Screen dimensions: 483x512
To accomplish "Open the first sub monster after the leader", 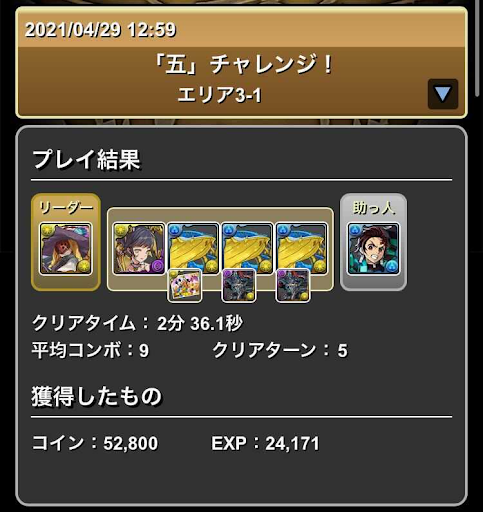I will point(139,249).
